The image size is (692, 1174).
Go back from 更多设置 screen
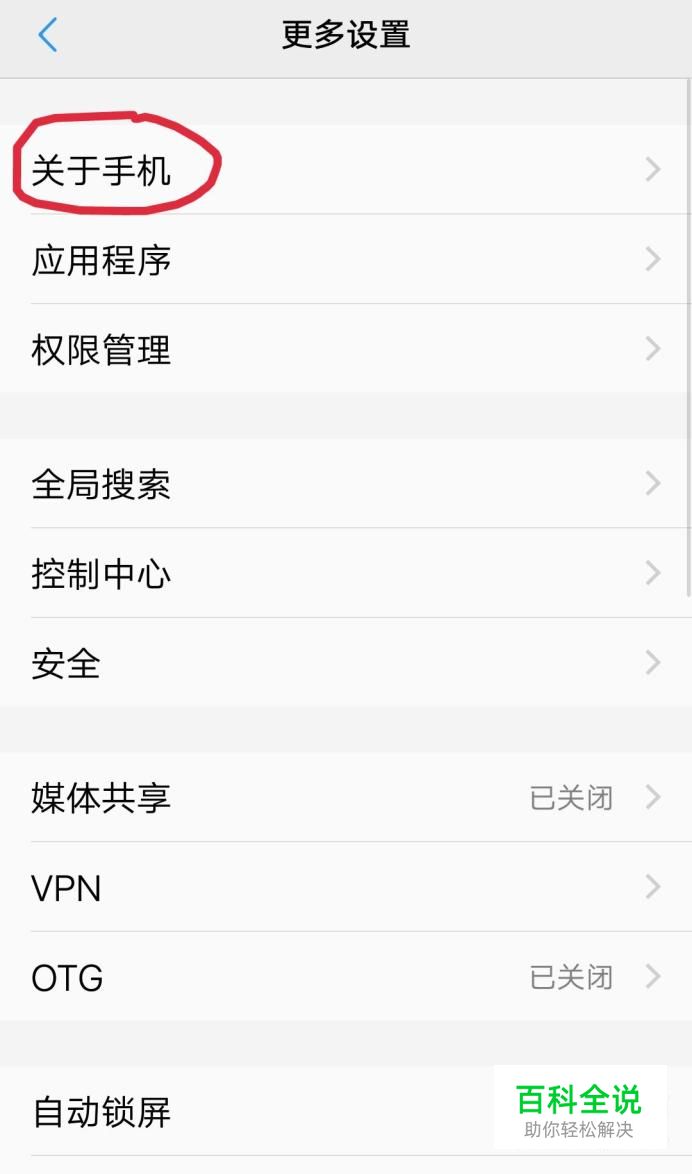[48, 35]
